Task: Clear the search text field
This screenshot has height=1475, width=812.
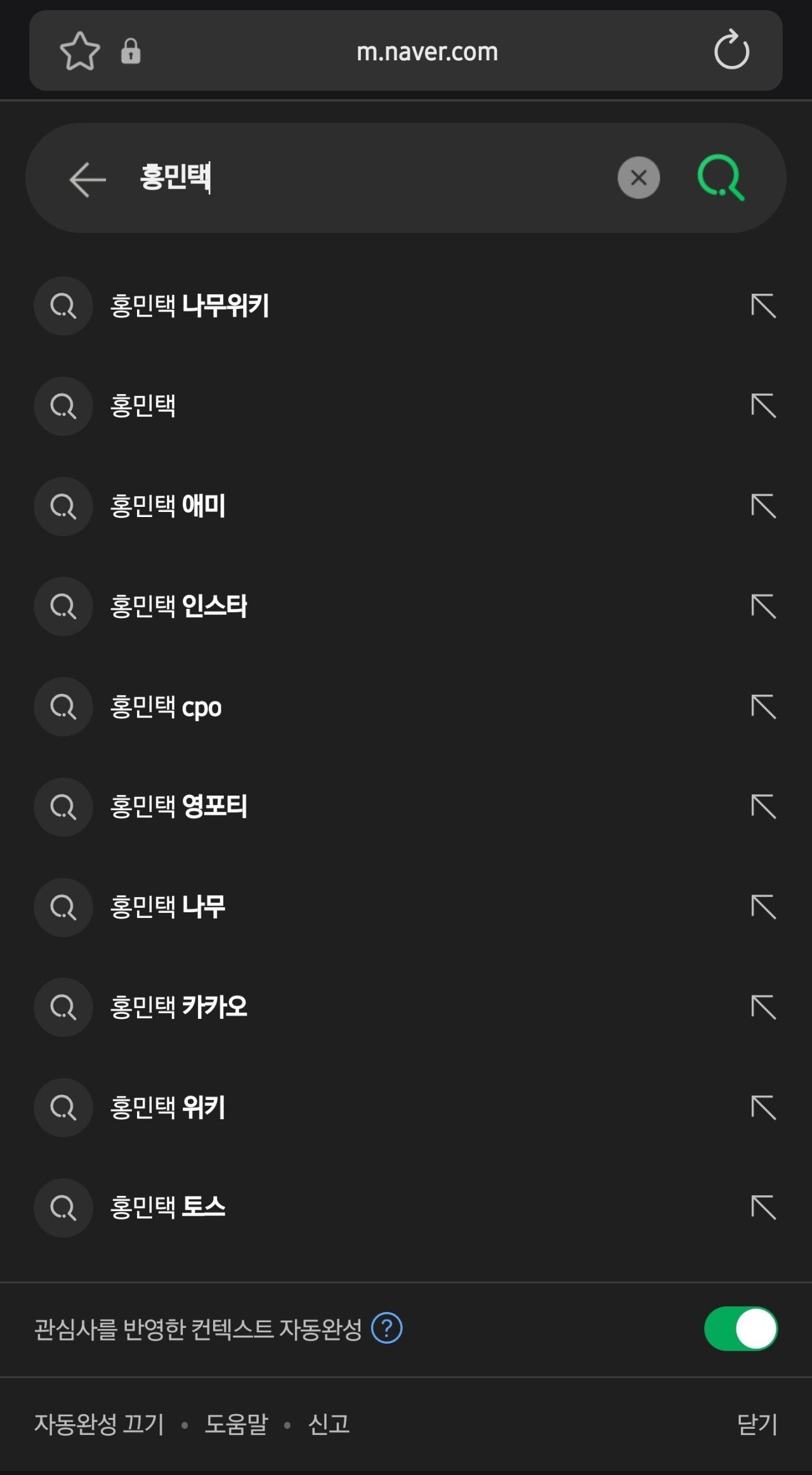Action: coord(638,178)
